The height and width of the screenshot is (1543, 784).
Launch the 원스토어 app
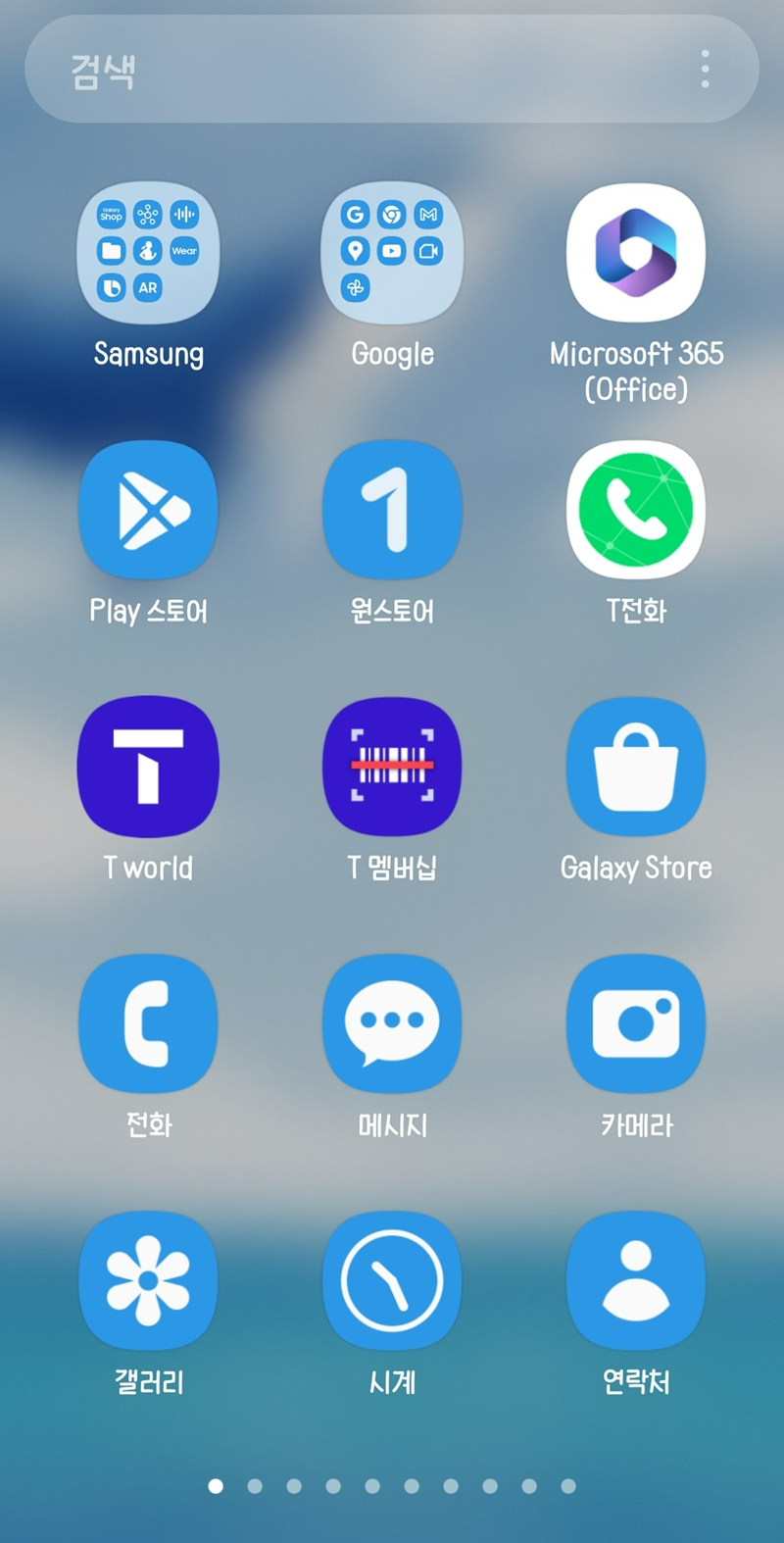tap(392, 510)
